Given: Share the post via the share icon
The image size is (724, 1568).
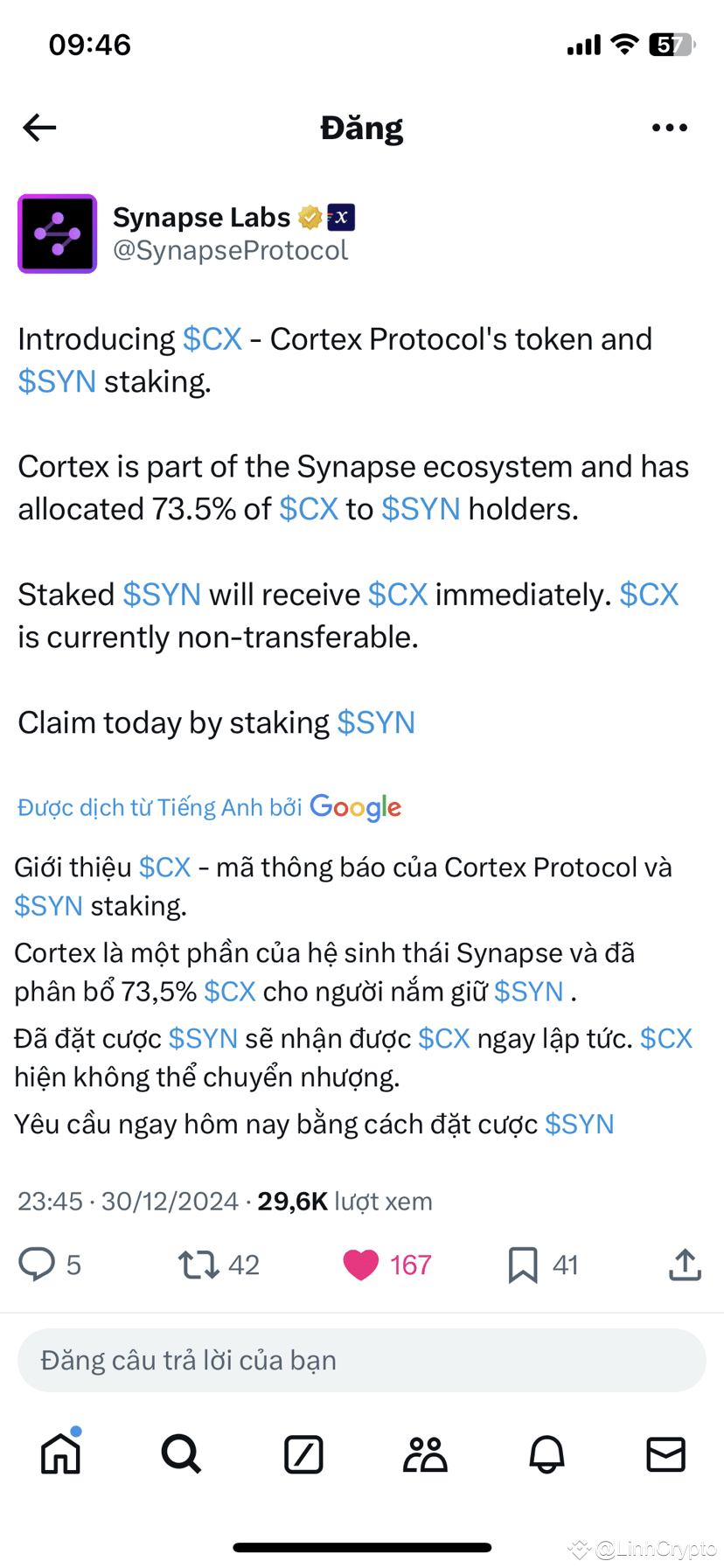Looking at the screenshot, I should coord(685,1265).
